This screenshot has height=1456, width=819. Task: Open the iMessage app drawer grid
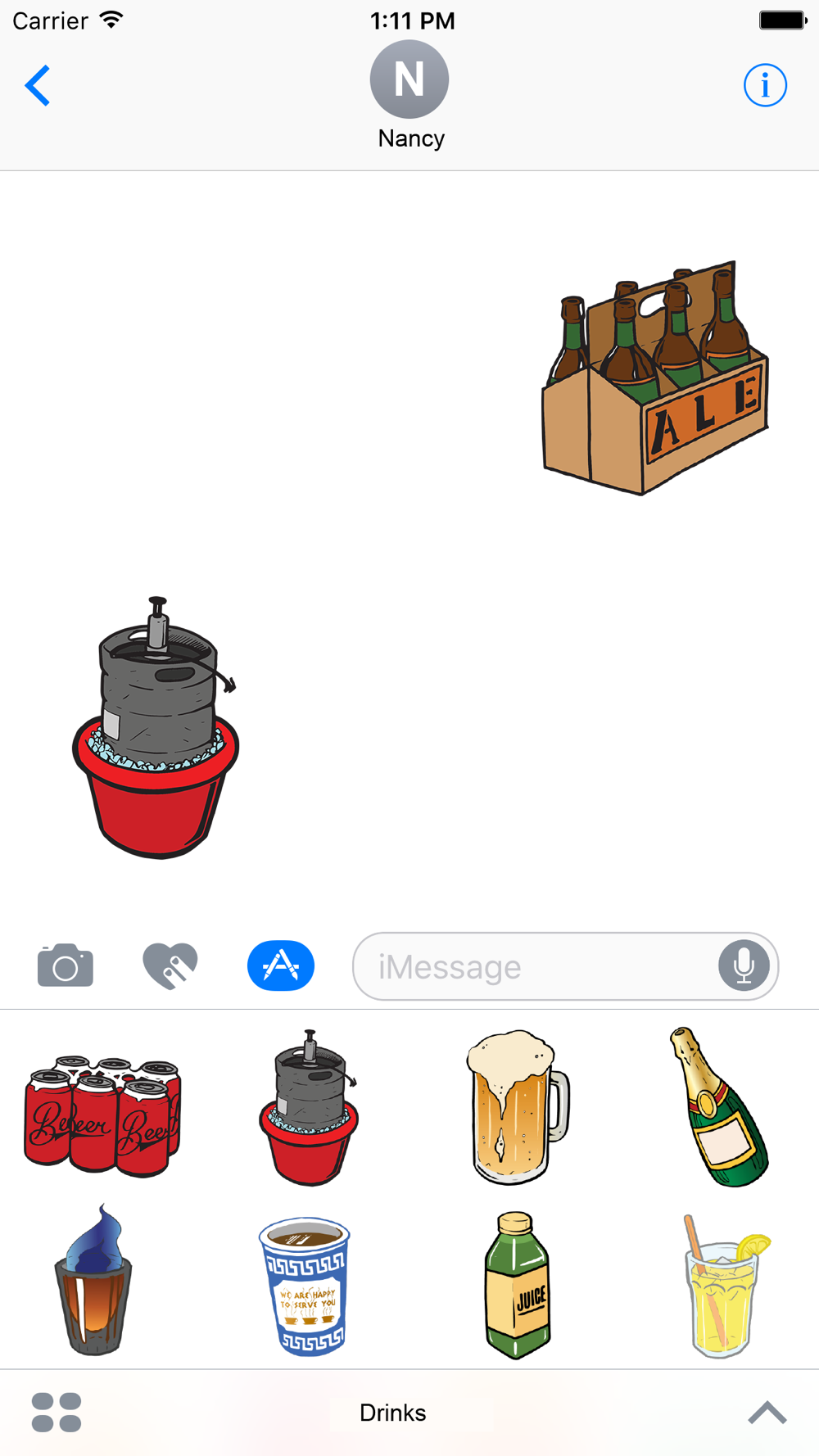point(57,1413)
